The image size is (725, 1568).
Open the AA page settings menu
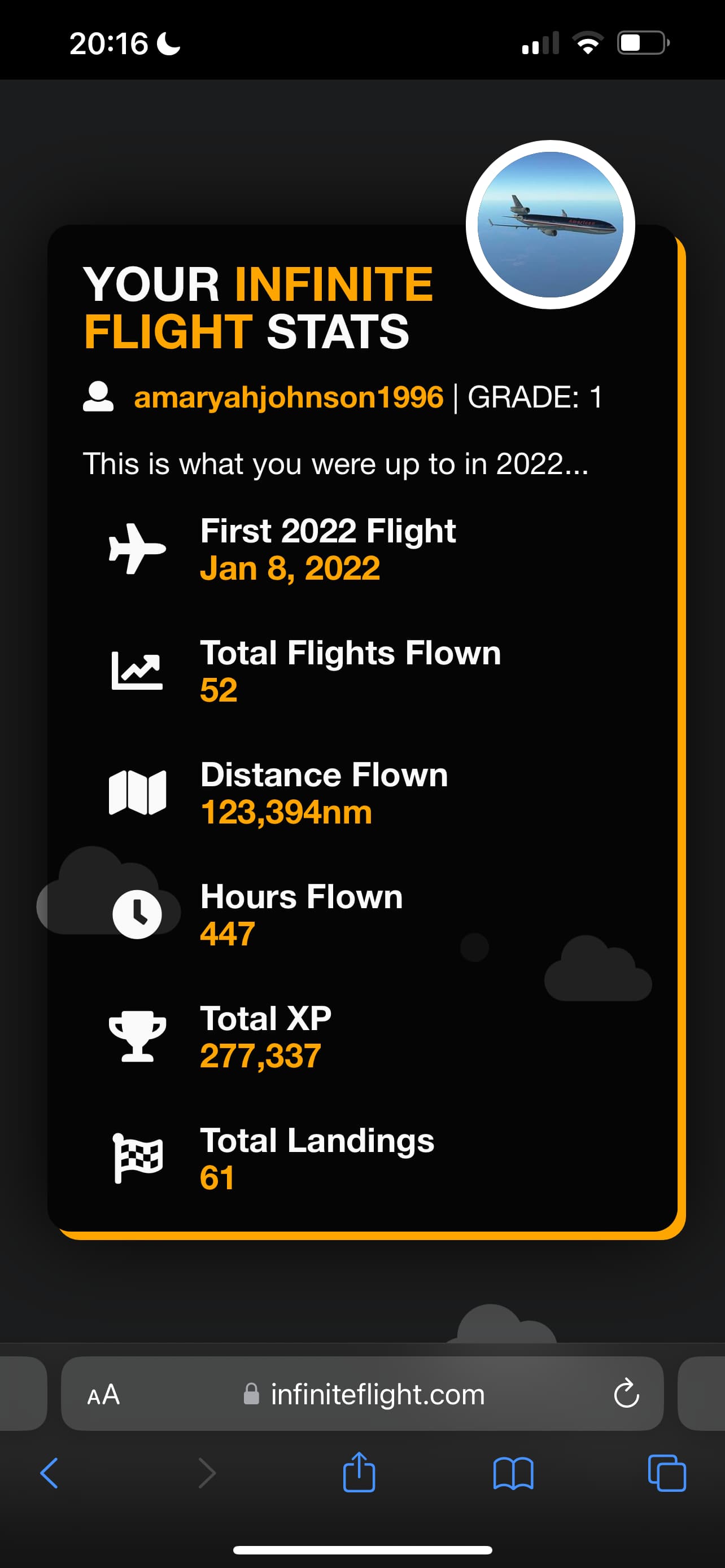point(103,1395)
